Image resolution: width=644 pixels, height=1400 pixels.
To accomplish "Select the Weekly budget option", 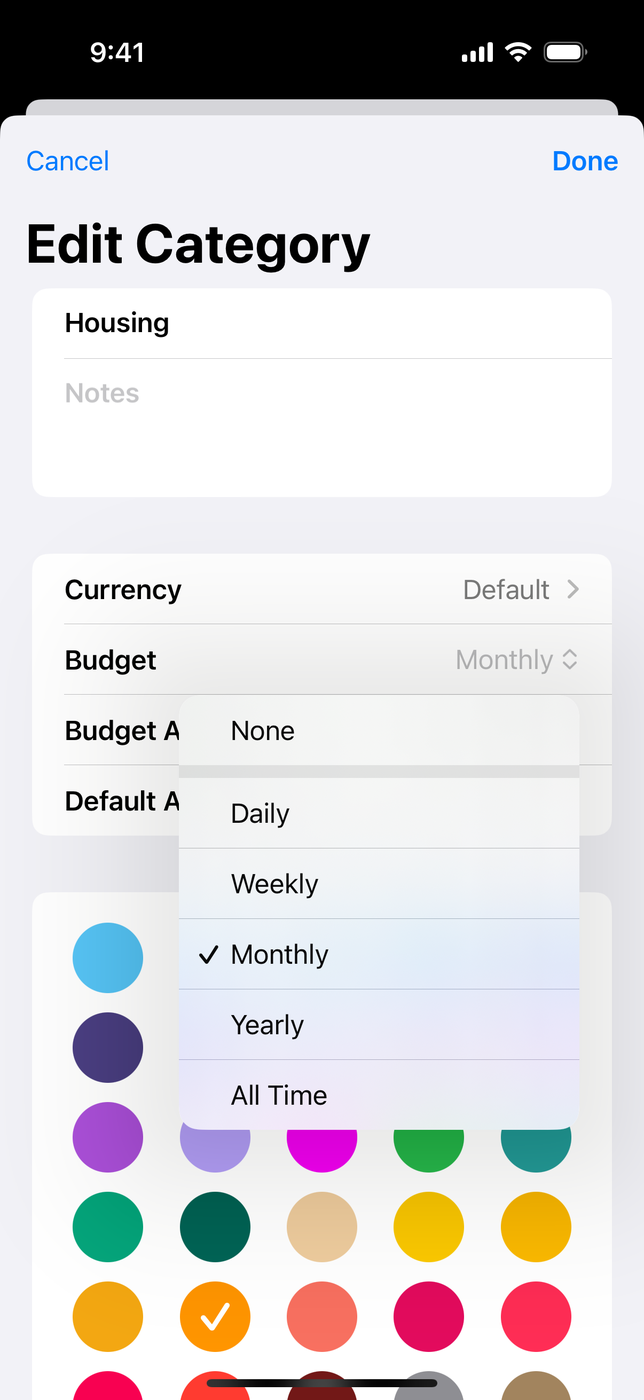I will tap(379, 884).
